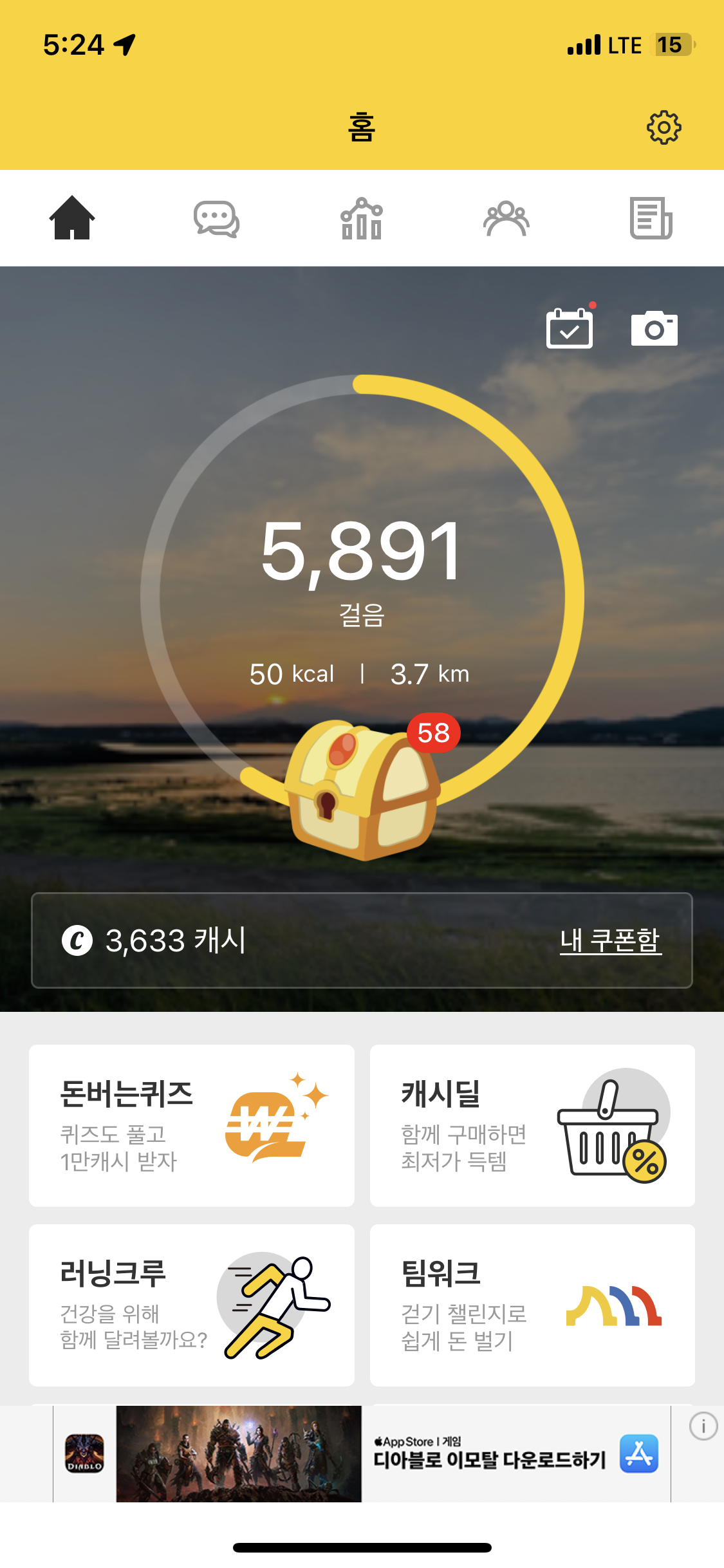Open the news feed tab
The height and width of the screenshot is (1568, 724).
pos(651,219)
